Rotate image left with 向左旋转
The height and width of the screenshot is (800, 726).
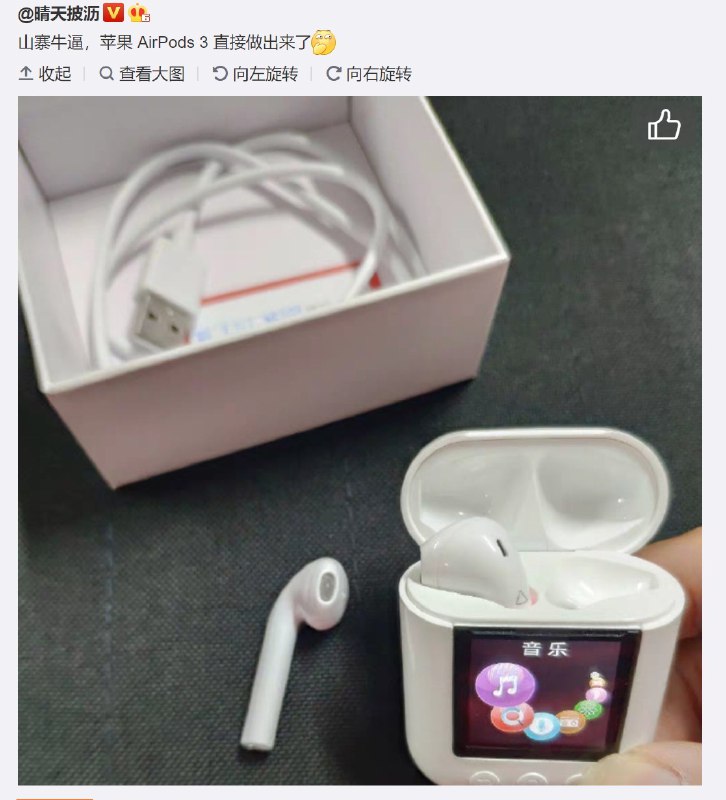pyautogui.click(x=255, y=74)
